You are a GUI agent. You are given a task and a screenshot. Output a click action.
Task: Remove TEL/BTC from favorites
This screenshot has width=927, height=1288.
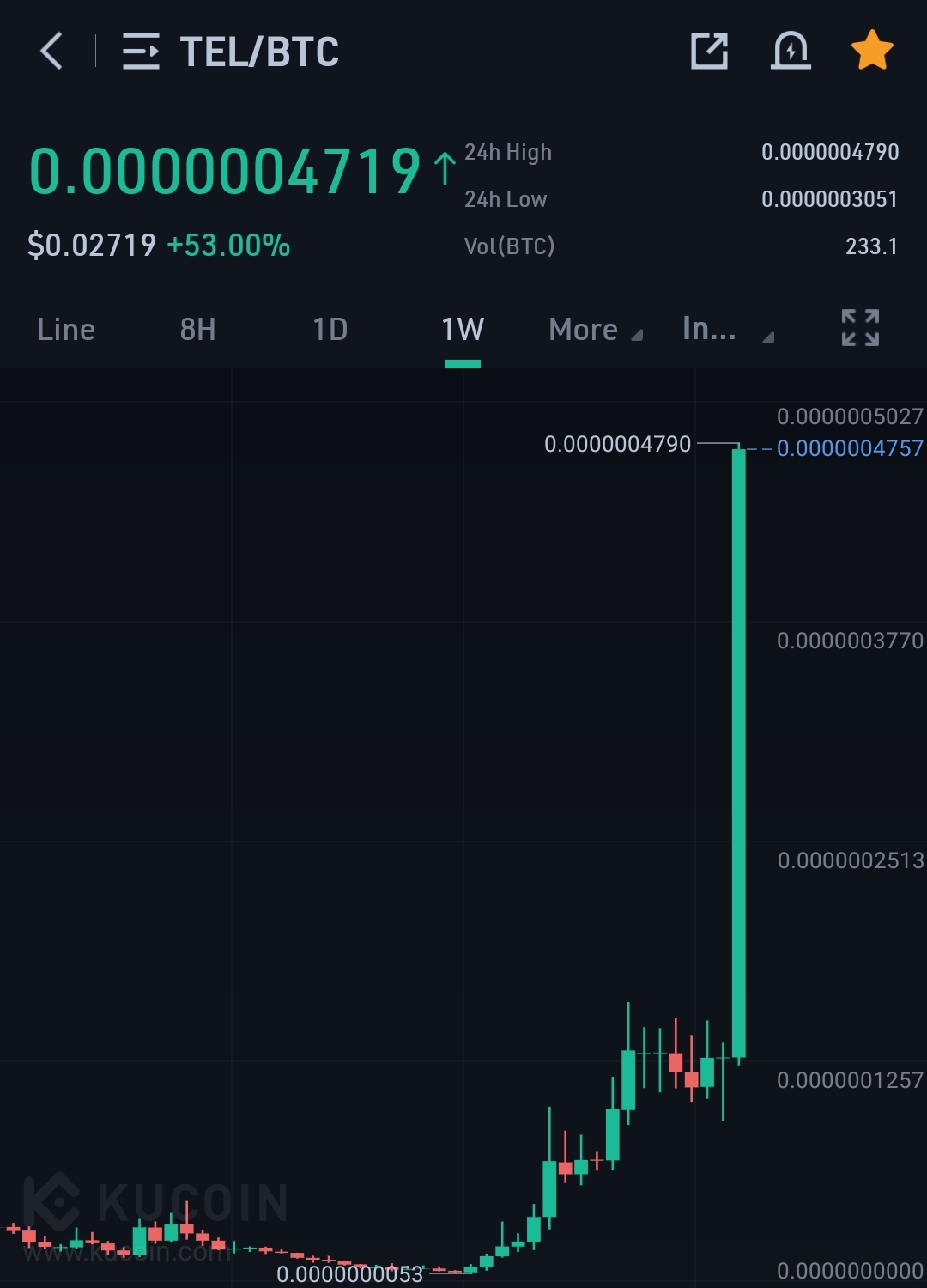pos(872,50)
